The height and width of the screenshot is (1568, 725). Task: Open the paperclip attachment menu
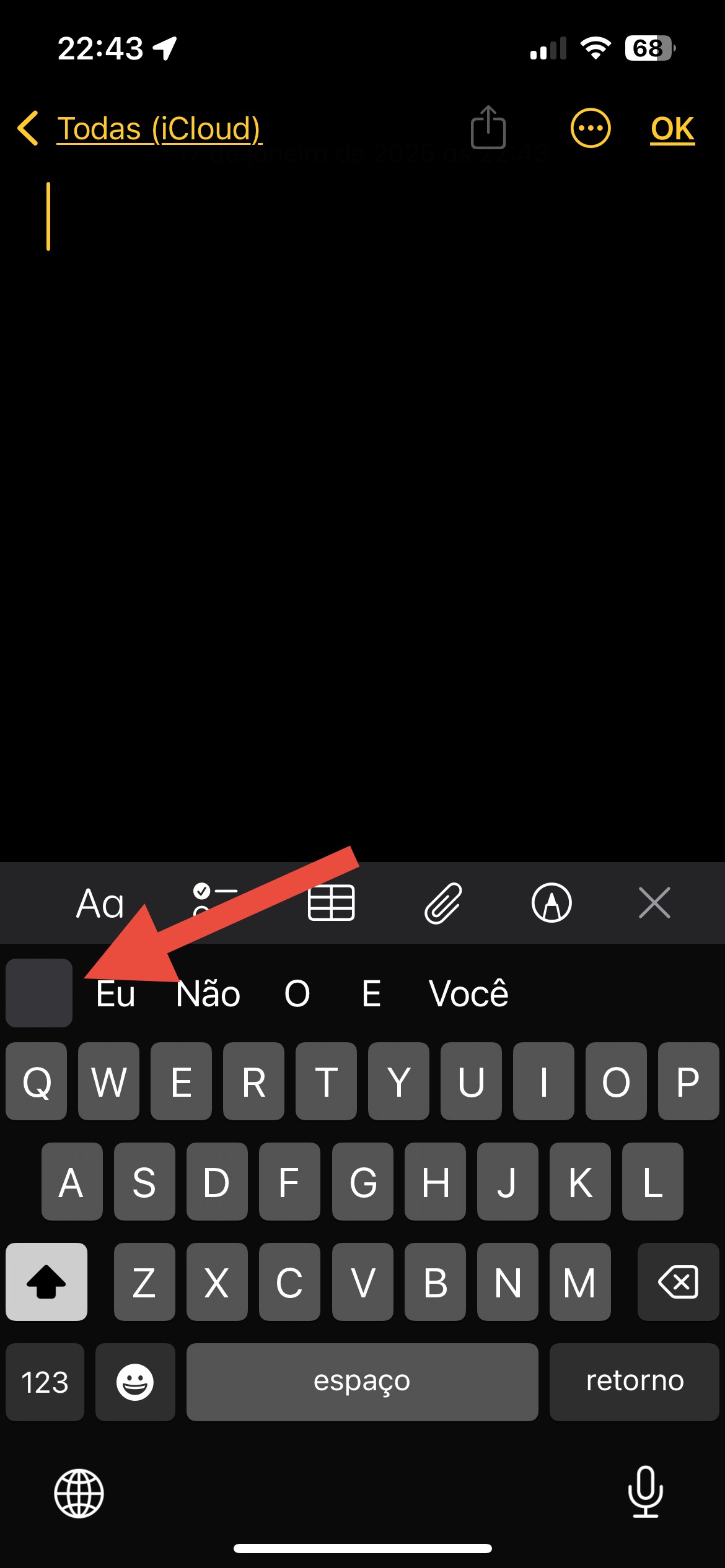point(442,903)
